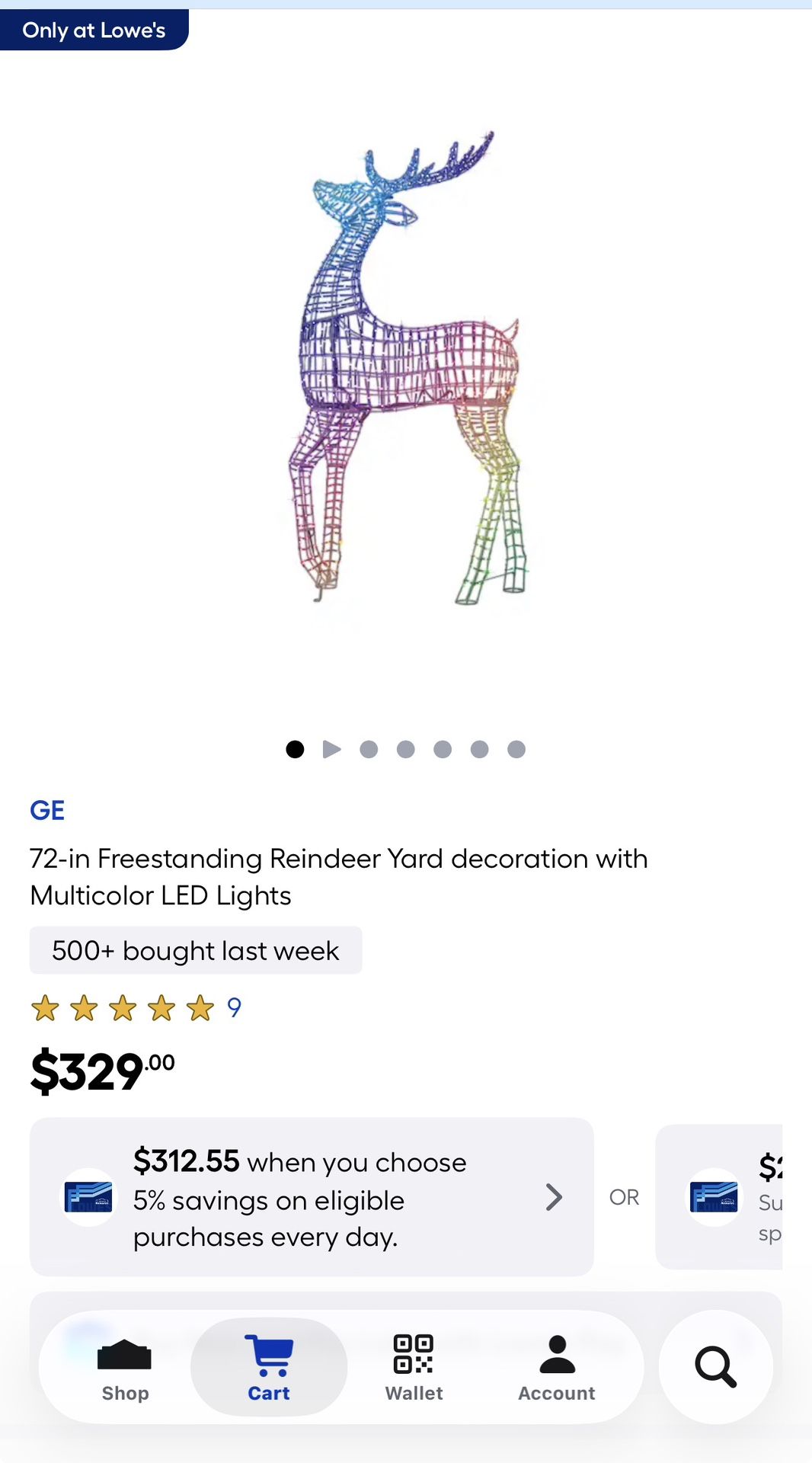
Task: Expand the 5% savings offer details chevron
Action: coord(555,1197)
